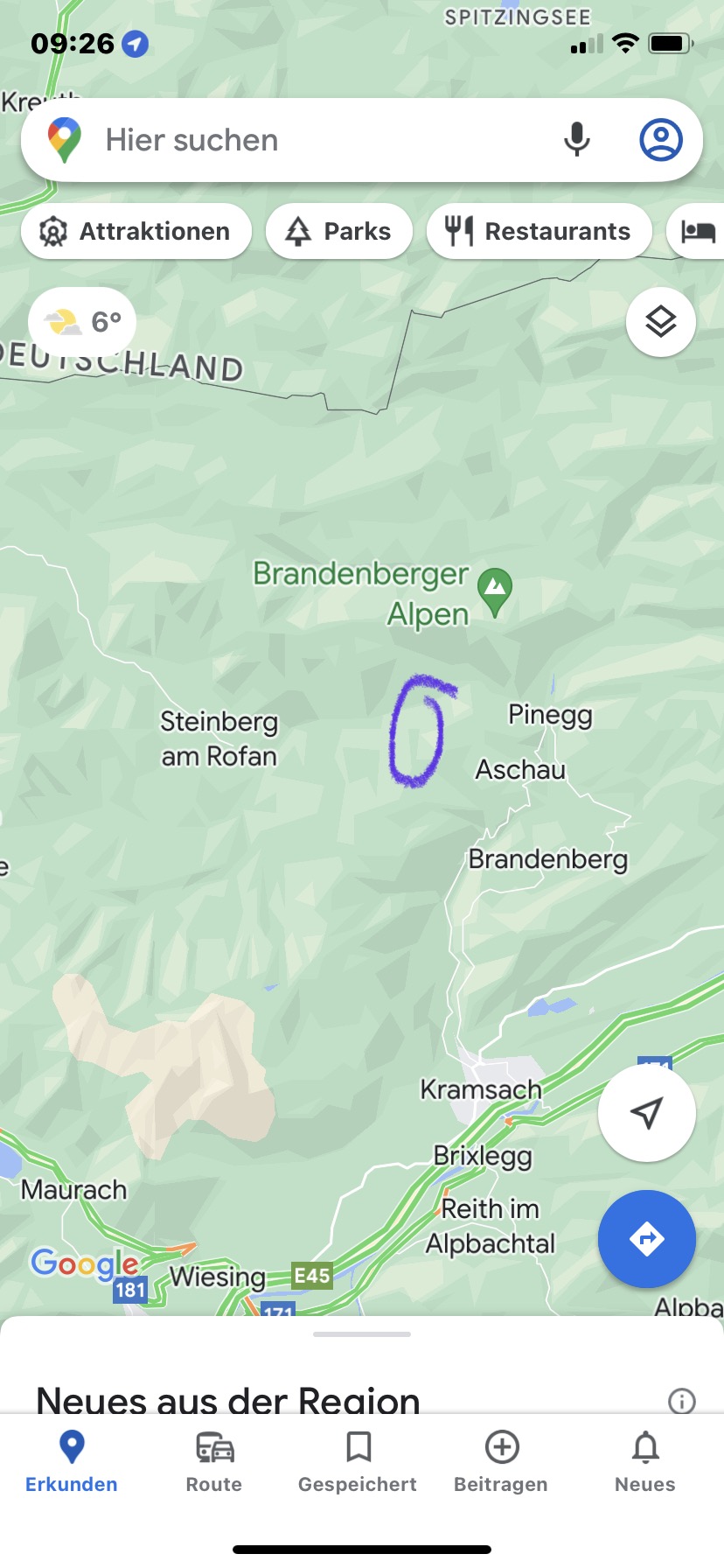The height and width of the screenshot is (1568, 724).
Task: Open the blue directions button
Action: (x=646, y=1238)
